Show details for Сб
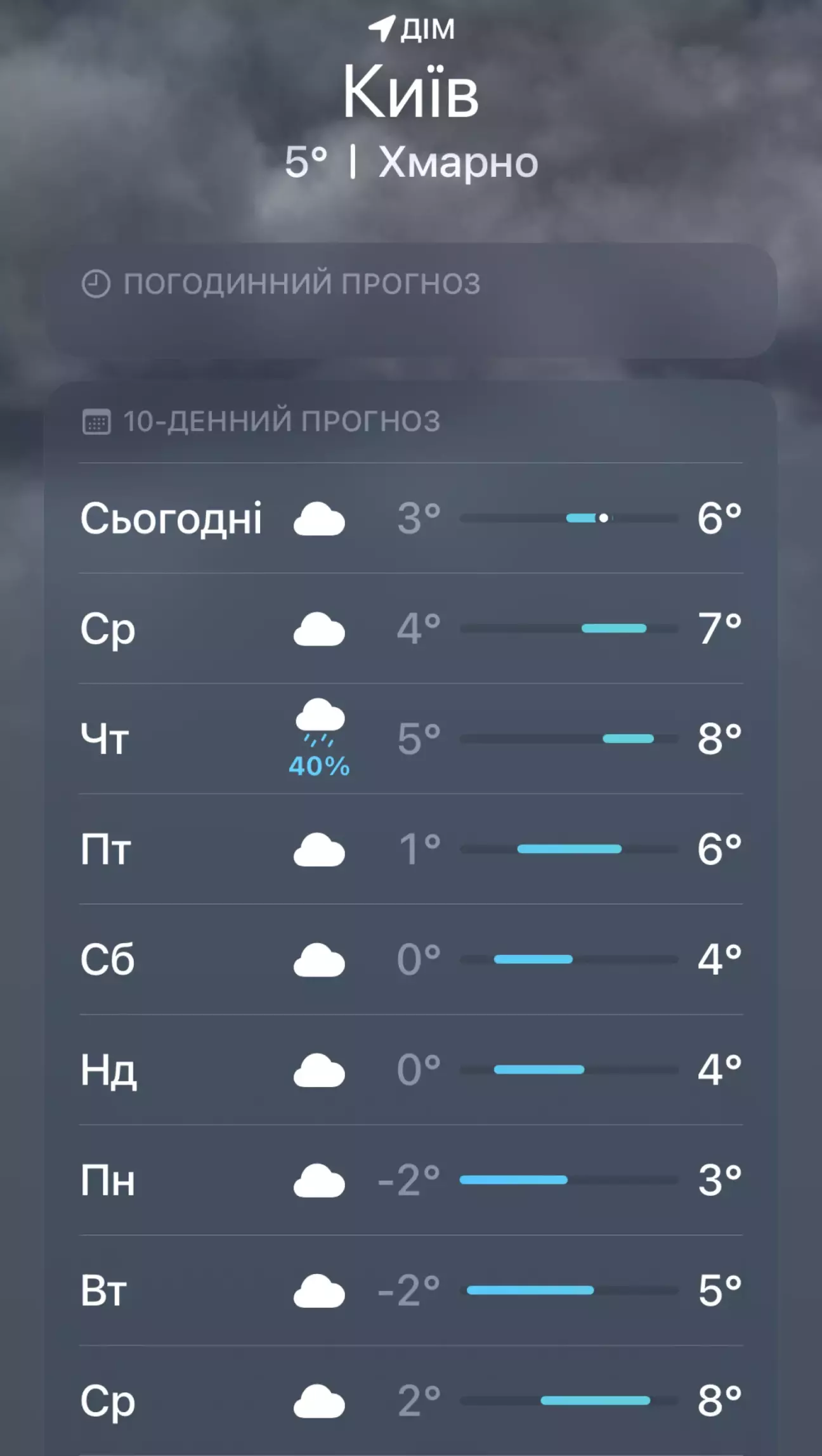The image size is (822, 1456). click(x=411, y=959)
